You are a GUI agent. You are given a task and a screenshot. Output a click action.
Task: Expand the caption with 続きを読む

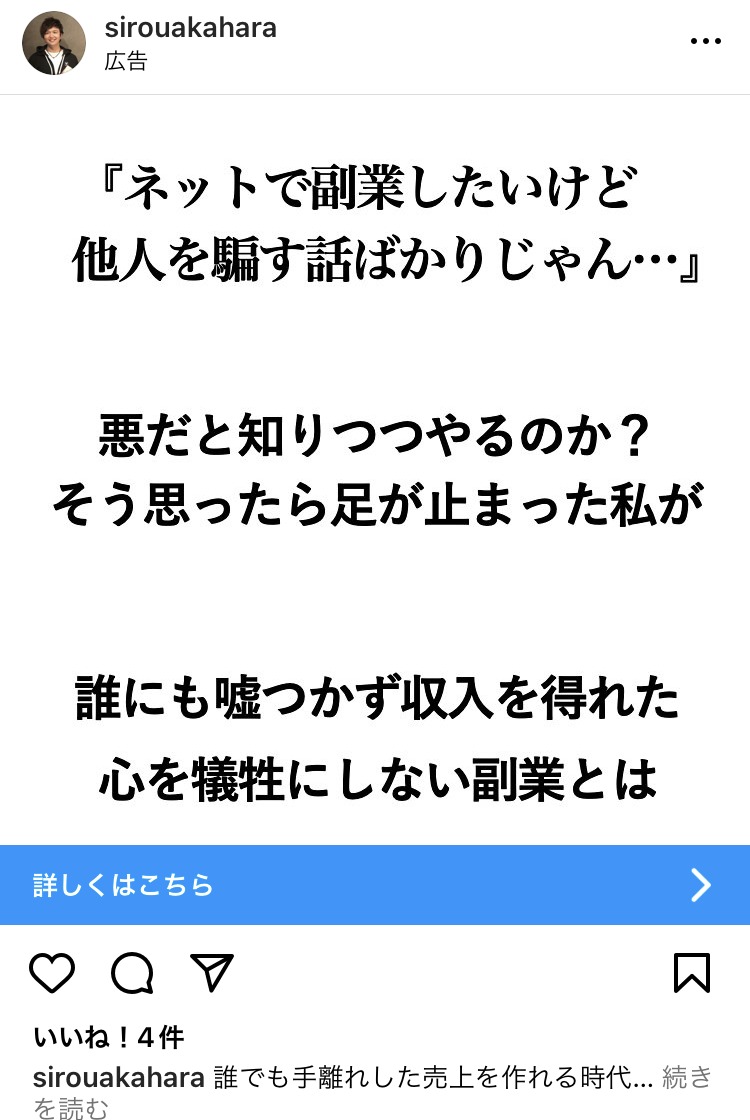click(687, 1077)
